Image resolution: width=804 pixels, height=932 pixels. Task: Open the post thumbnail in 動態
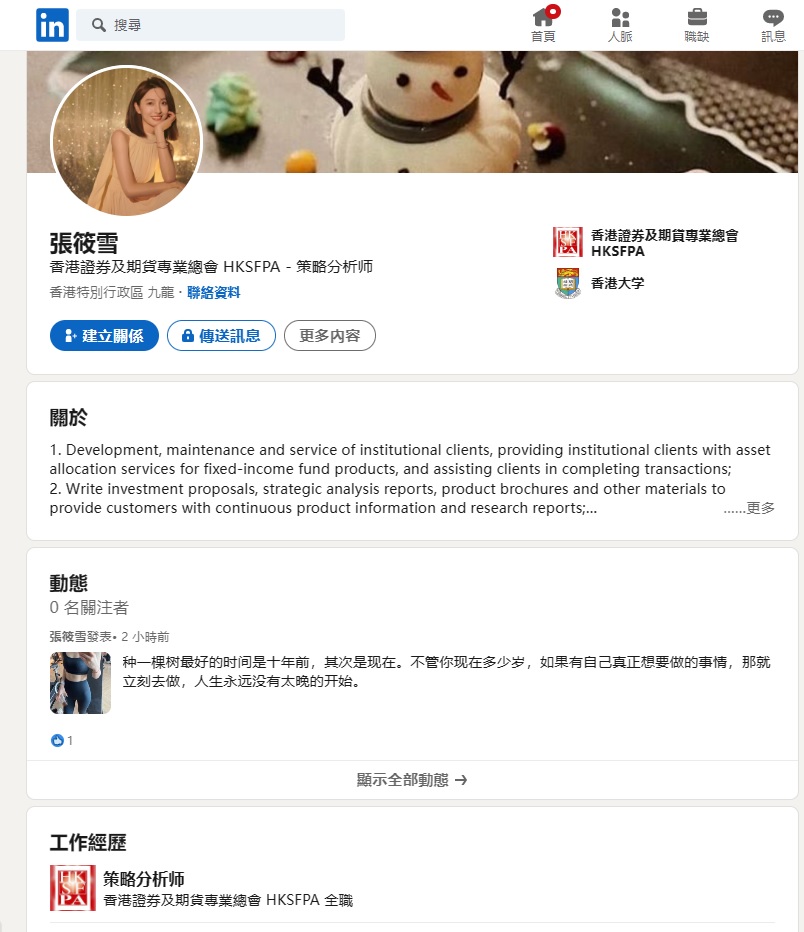pos(80,683)
